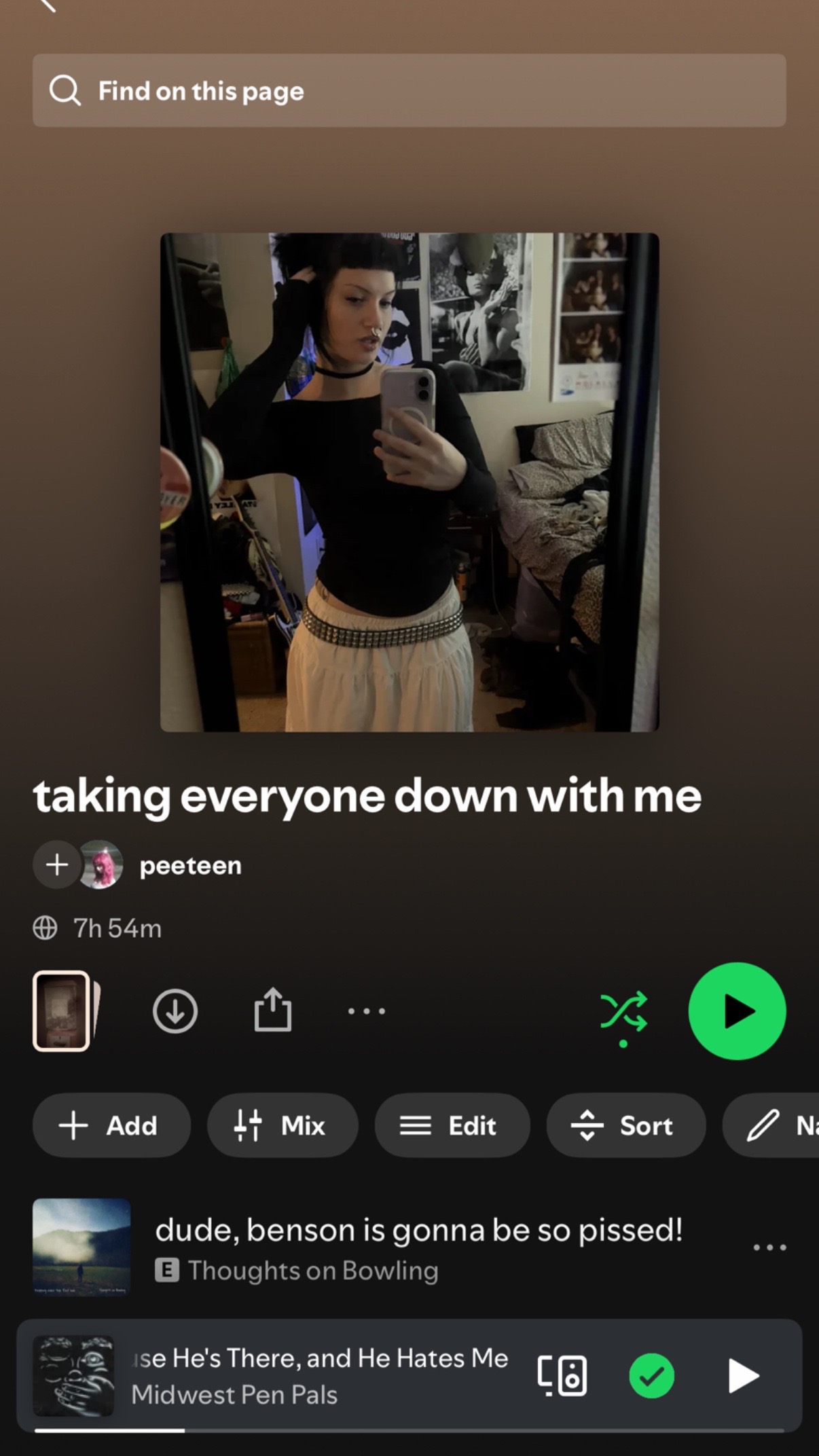Viewport: 819px width, 1456px height.
Task: Download the playlist
Action: coord(175,1011)
